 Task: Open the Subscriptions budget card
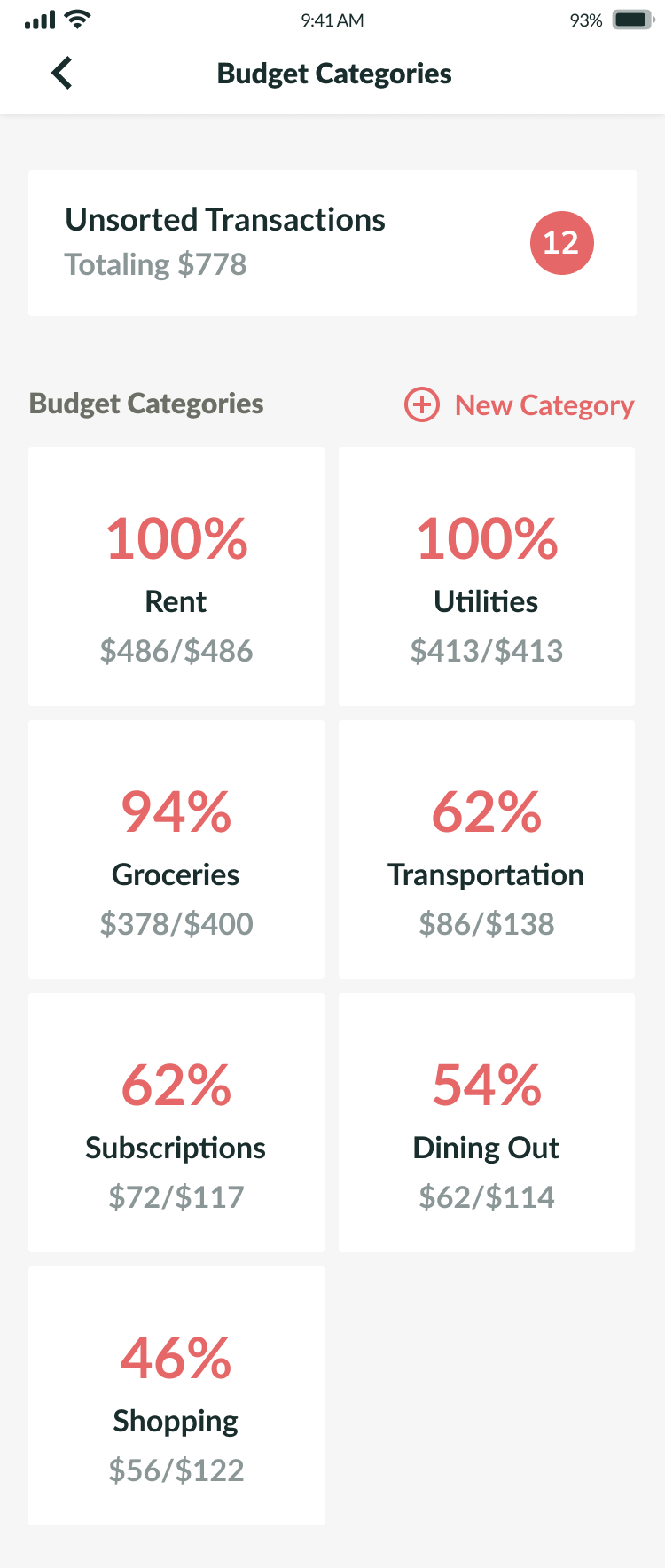[x=176, y=1123]
